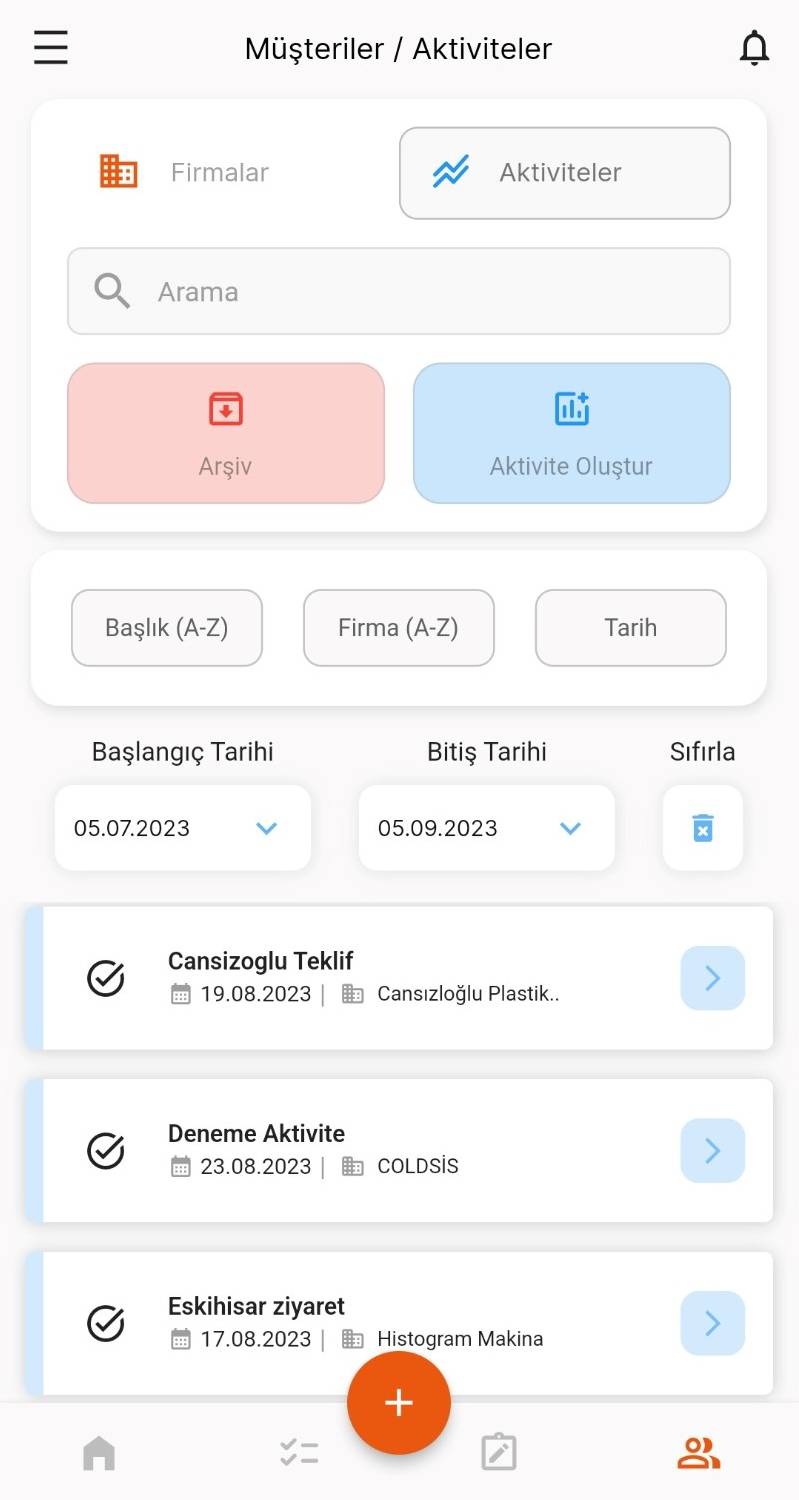Image resolution: width=799 pixels, height=1500 pixels.
Task: Open the Arşiv archive
Action: 225,432
